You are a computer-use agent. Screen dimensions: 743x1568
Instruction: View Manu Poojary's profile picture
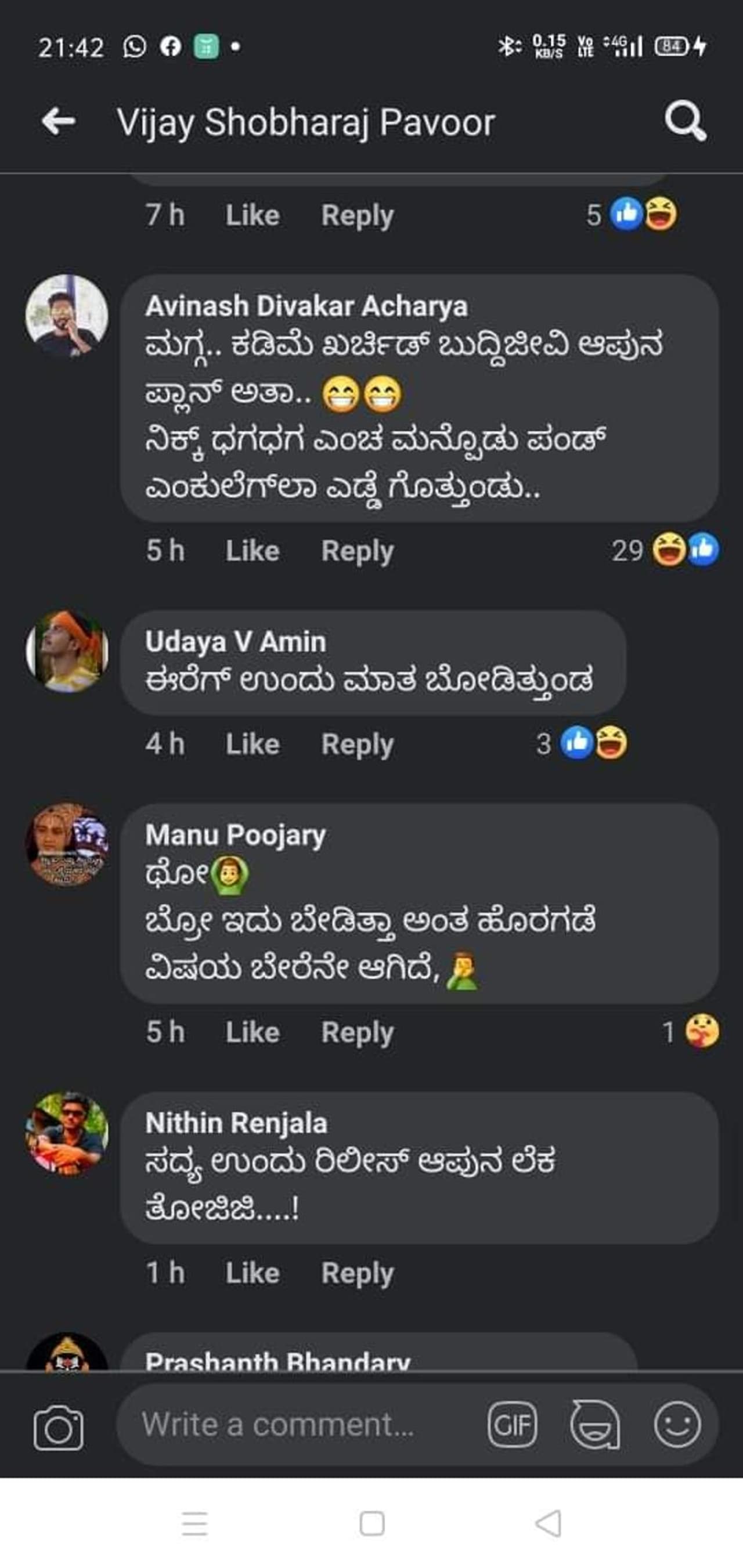coord(67,844)
